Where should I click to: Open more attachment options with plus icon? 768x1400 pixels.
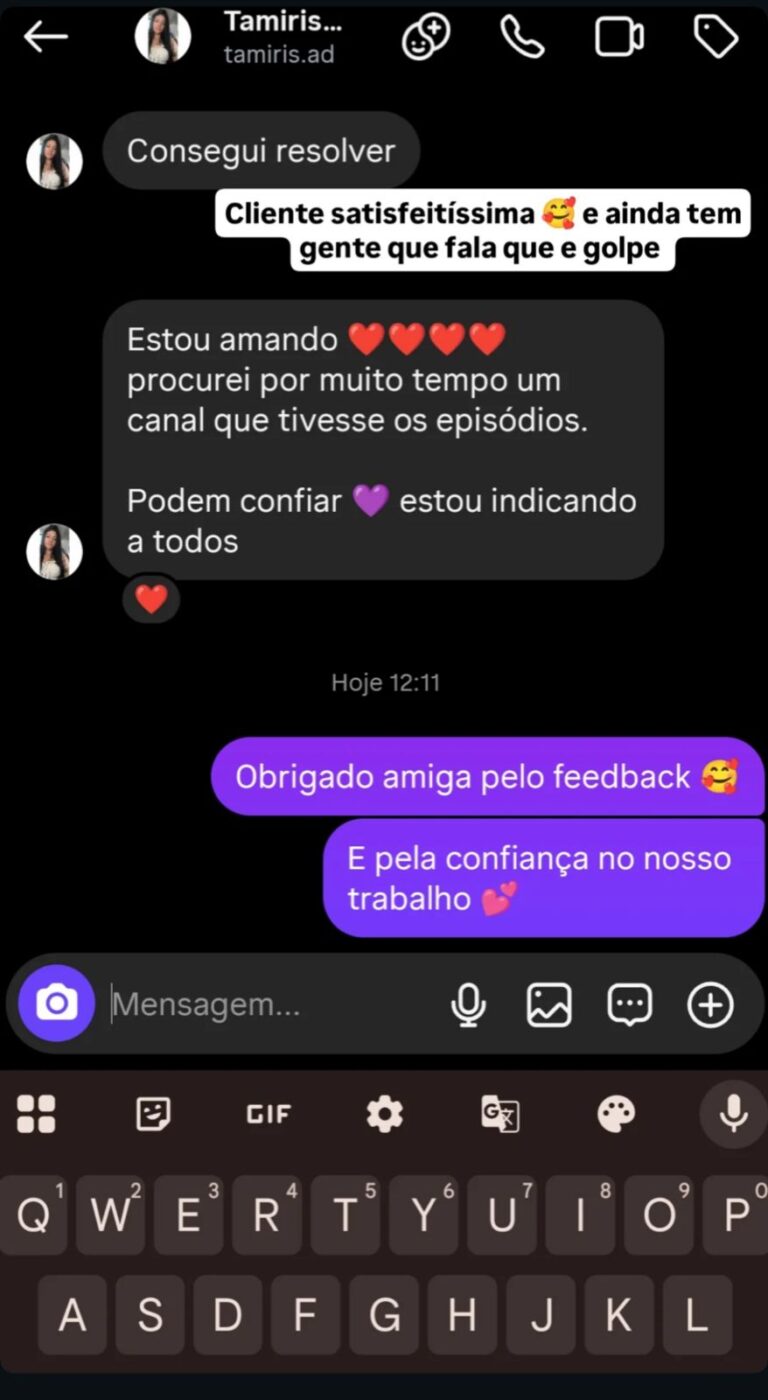[710, 1003]
